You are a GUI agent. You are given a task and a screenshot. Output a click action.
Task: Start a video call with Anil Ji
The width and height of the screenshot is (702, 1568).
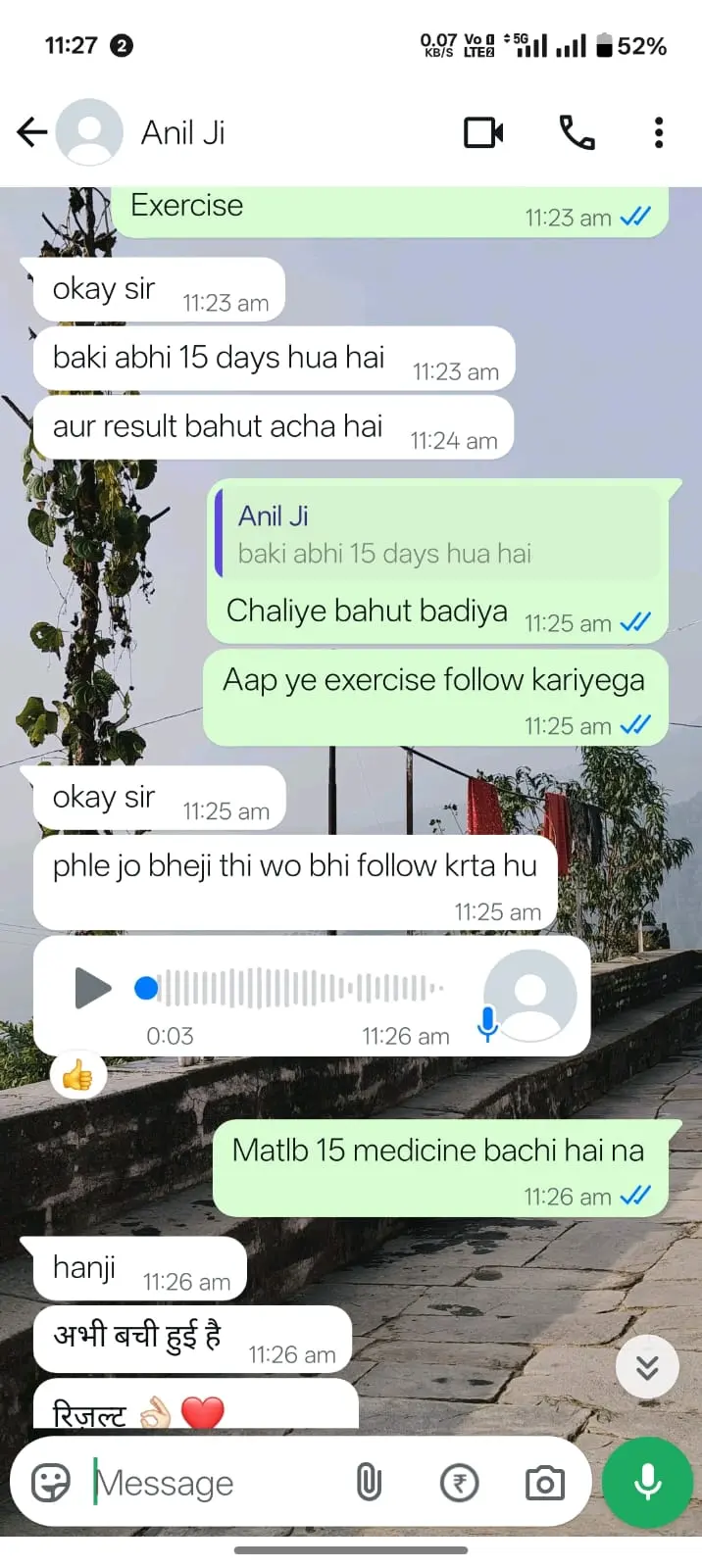click(483, 132)
